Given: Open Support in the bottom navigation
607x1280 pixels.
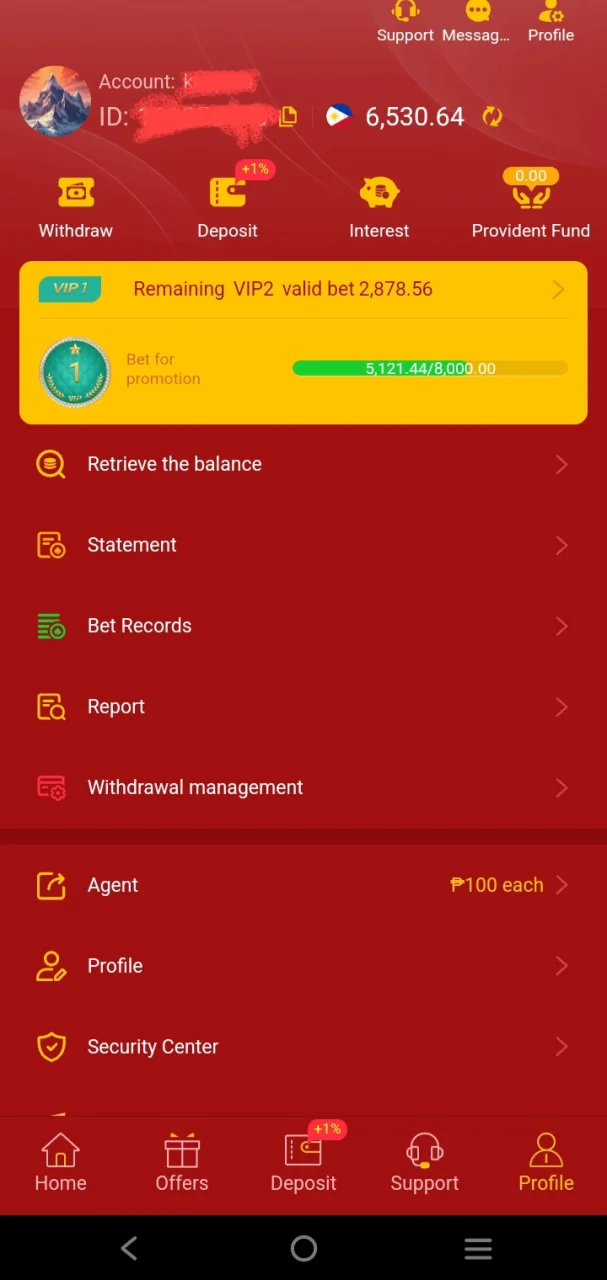Looking at the screenshot, I should (425, 1163).
